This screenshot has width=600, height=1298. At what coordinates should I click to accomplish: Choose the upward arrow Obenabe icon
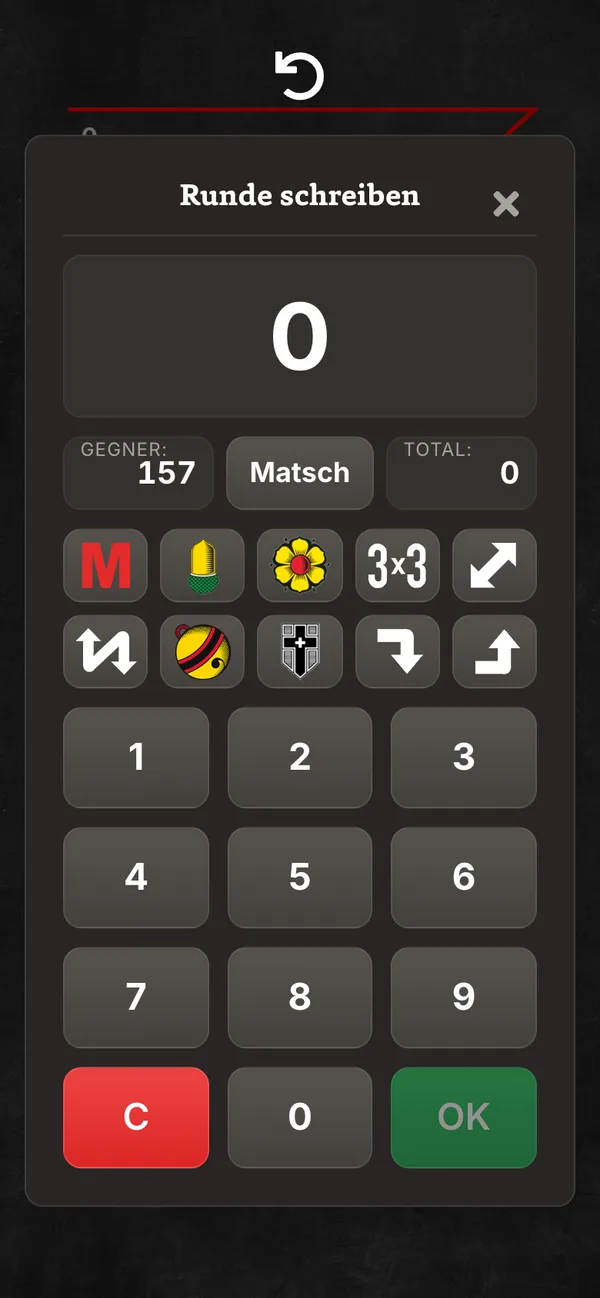[495, 652]
